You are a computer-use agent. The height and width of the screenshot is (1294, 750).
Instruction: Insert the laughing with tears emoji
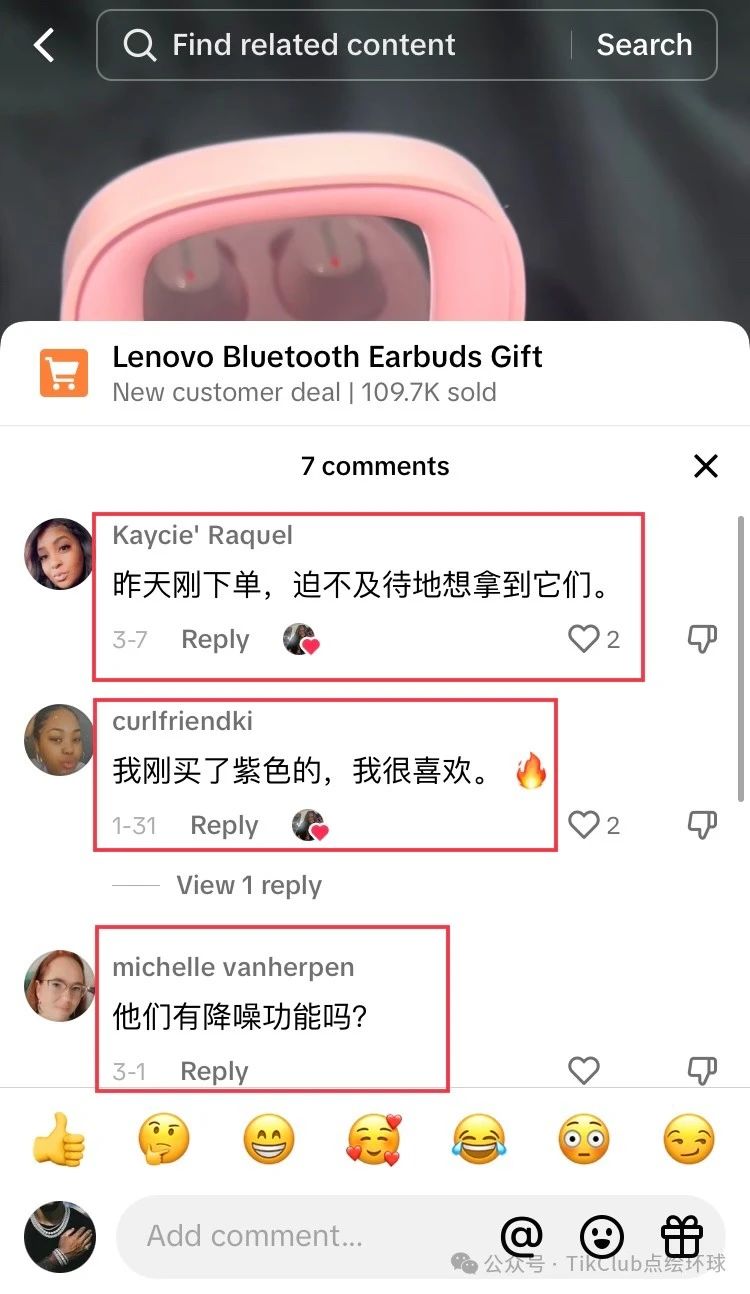pyautogui.click(x=479, y=1141)
